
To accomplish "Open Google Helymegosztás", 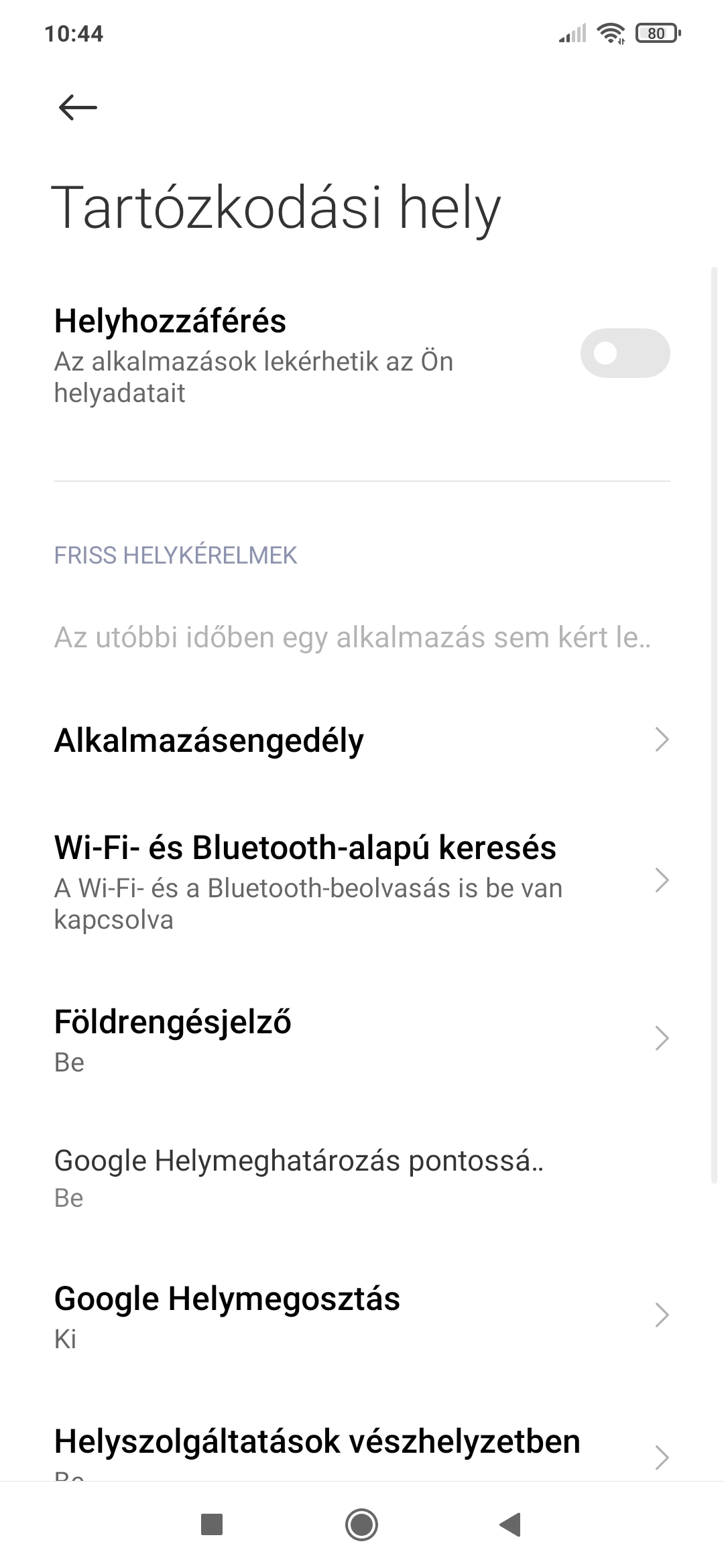I will point(362,1315).
